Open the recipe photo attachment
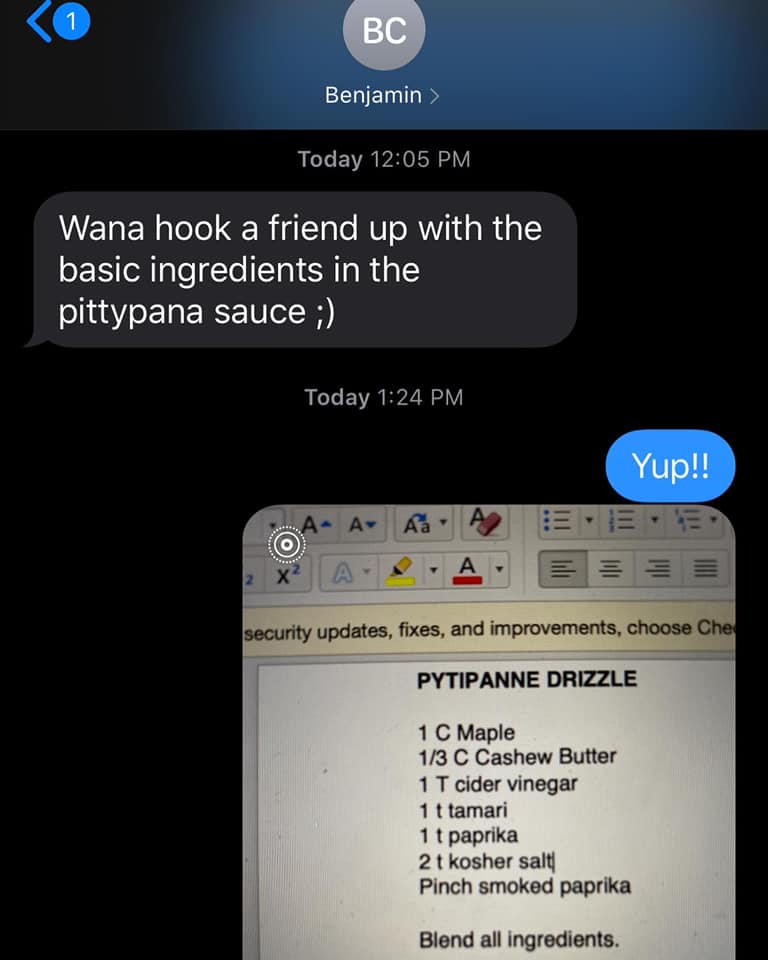768x960 pixels. point(490,760)
